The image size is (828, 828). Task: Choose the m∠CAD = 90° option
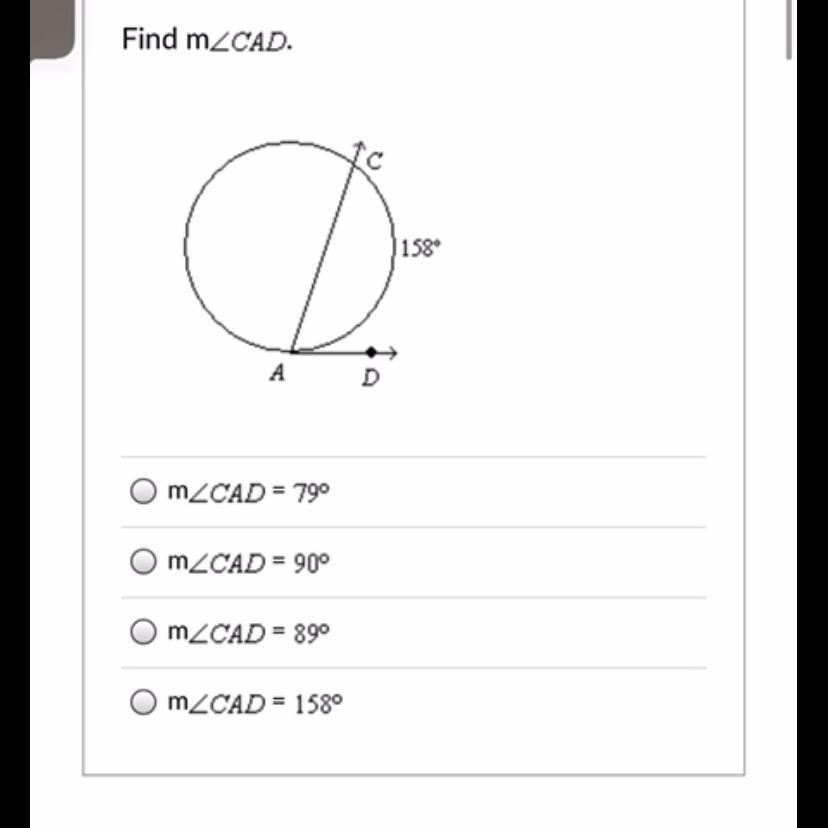point(145,562)
